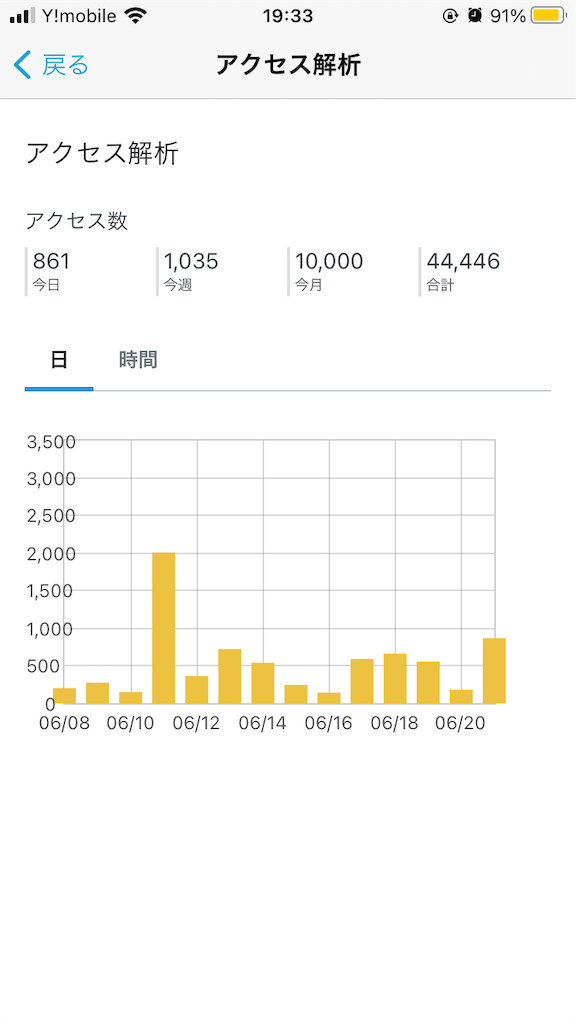
Task: Switch to the 時間 tab
Action: click(138, 360)
